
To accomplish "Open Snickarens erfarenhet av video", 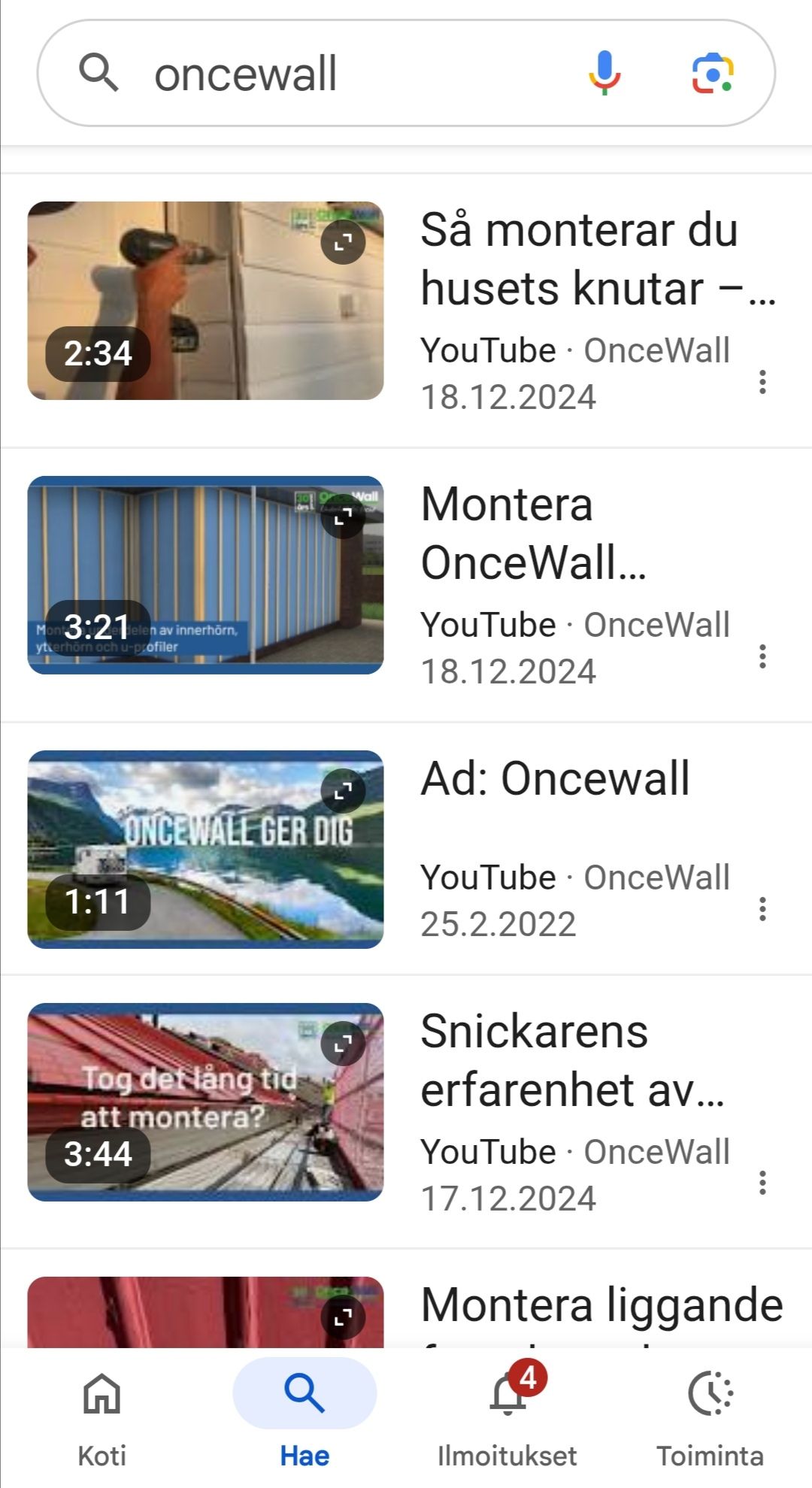I will [x=571, y=1060].
